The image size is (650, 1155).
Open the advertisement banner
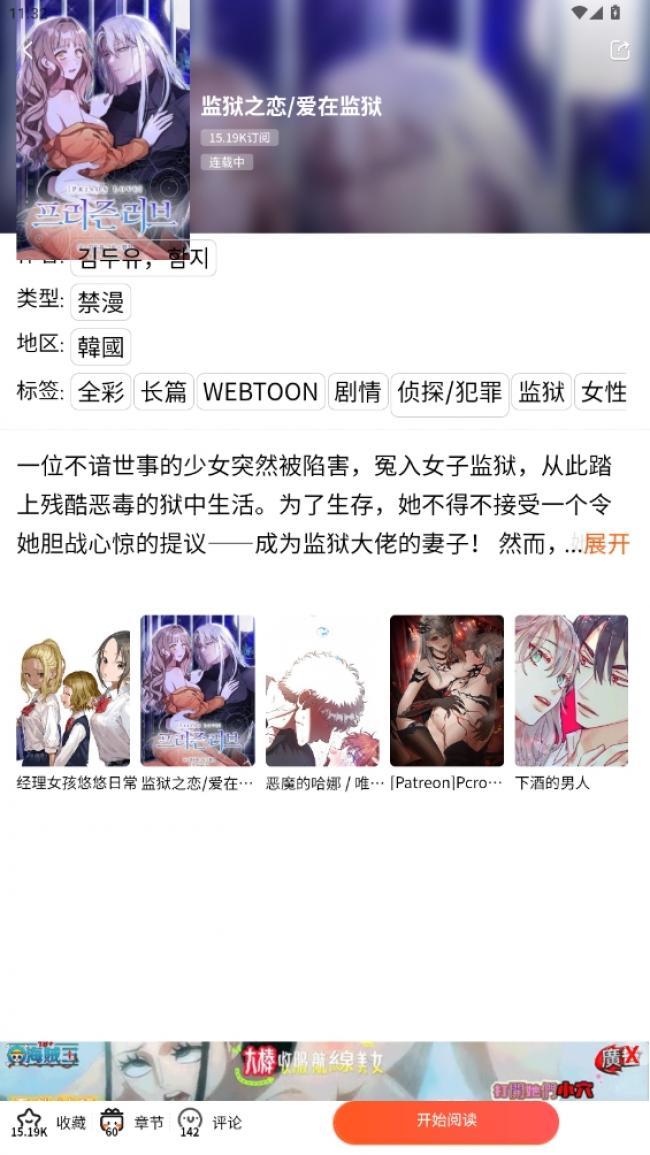point(325,1070)
